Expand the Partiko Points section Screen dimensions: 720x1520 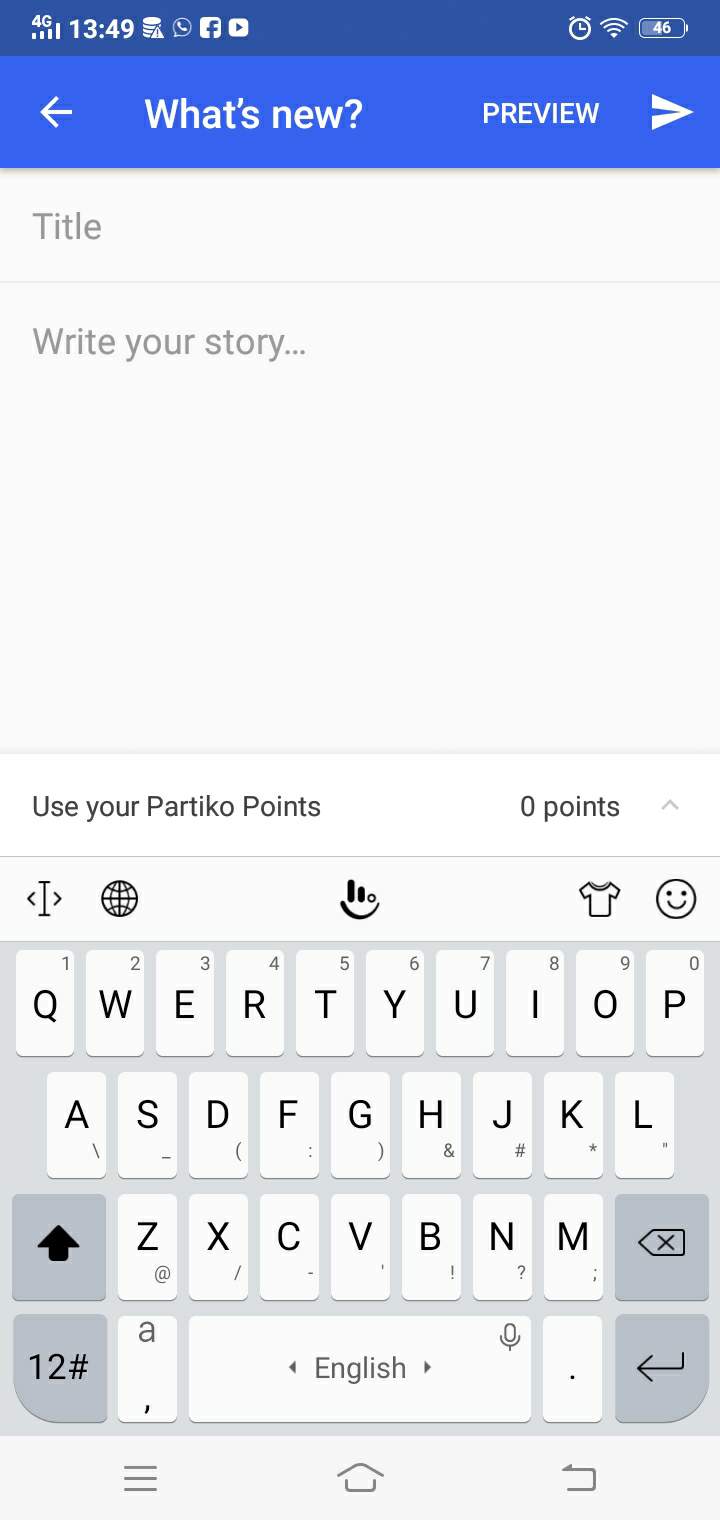[x=670, y=806]
